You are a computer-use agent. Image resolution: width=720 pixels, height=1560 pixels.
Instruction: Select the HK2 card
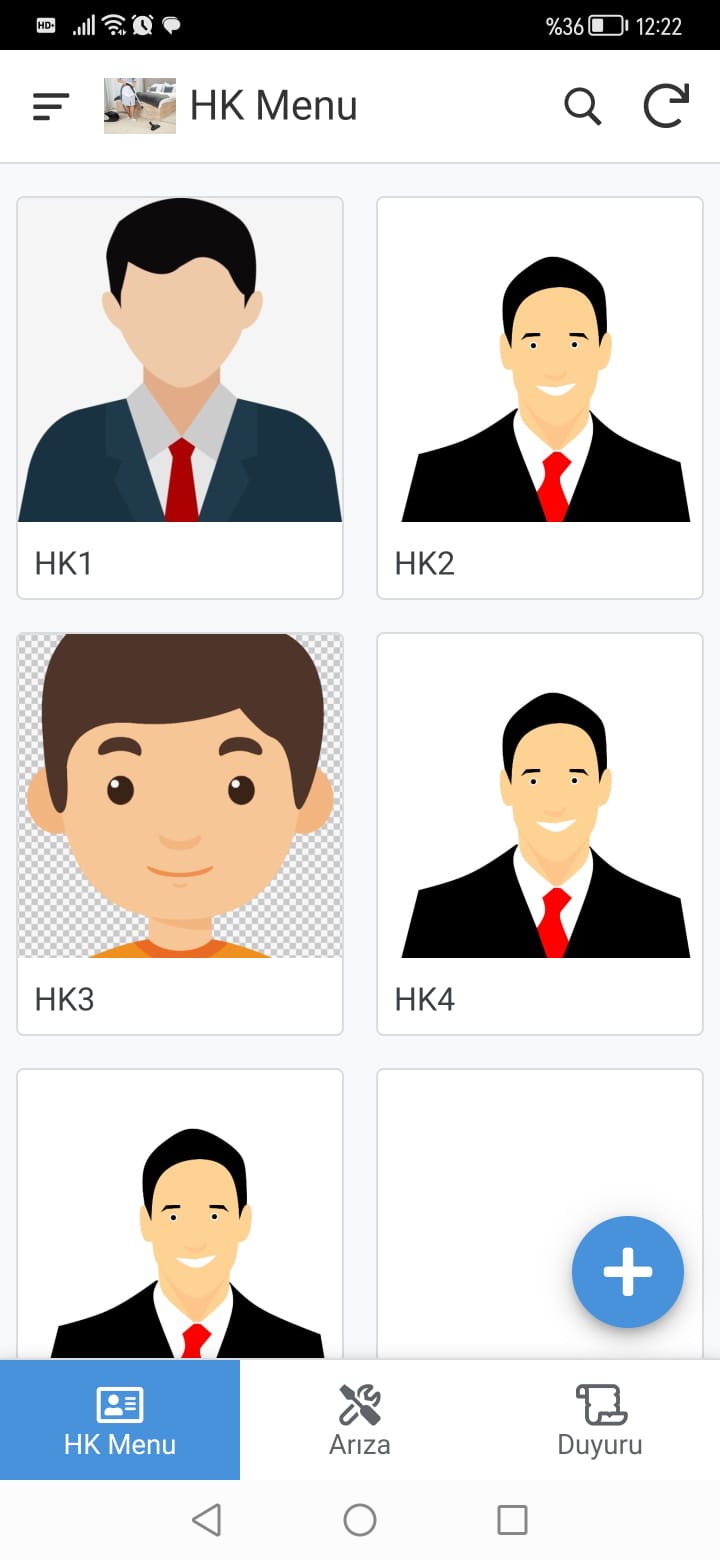pyautogui.click(x=540, y=398)
